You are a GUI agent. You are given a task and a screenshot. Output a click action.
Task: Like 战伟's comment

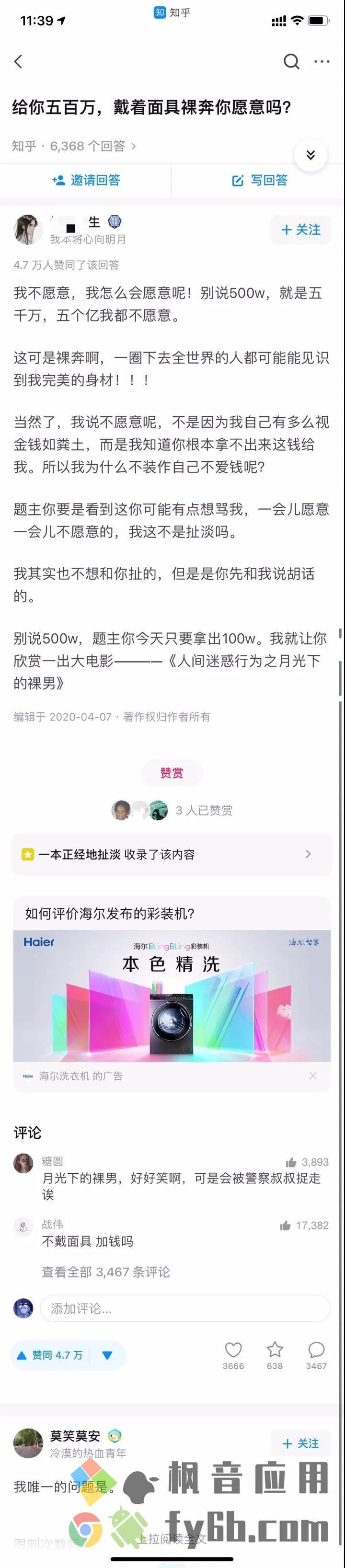(286, 1225)
